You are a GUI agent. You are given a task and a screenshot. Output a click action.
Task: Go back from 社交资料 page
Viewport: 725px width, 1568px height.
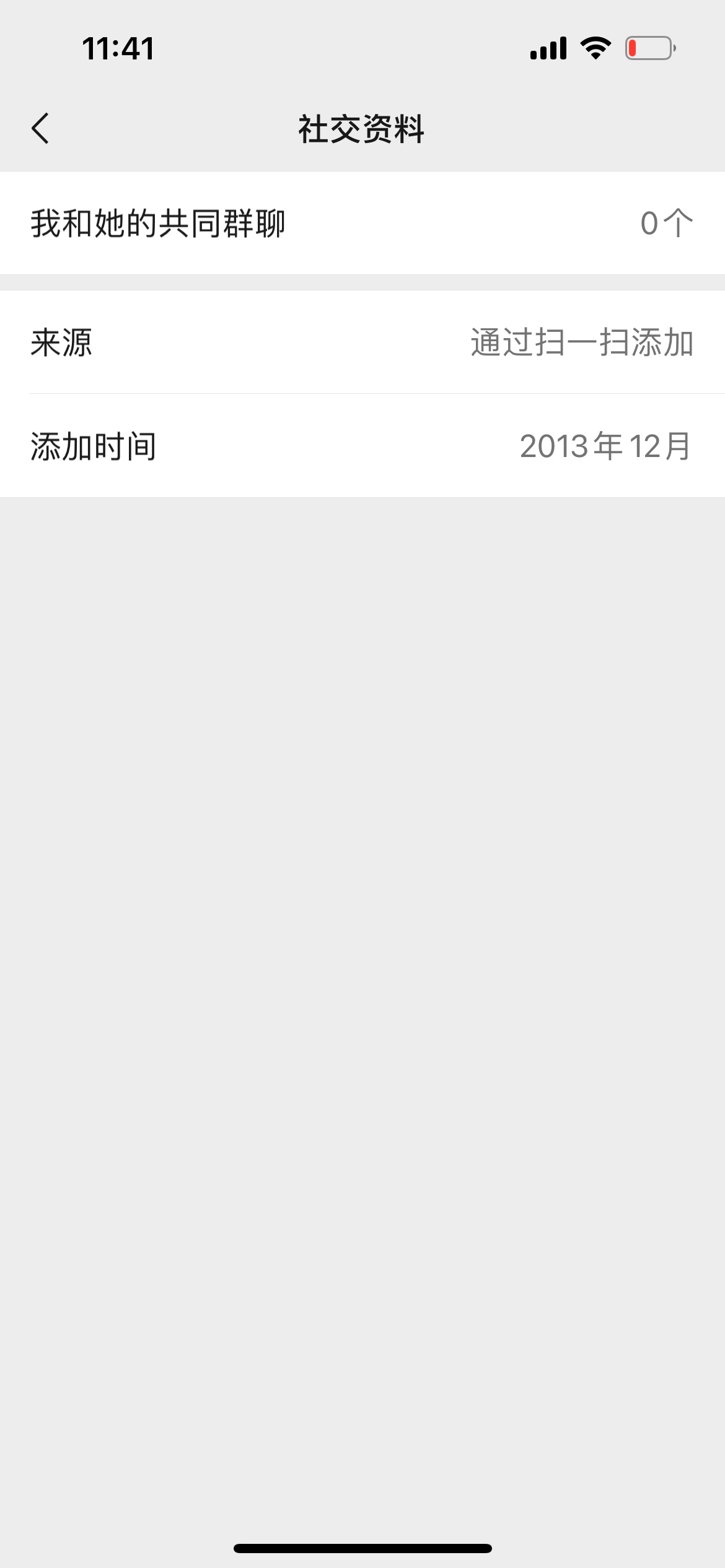click(41, 129)
